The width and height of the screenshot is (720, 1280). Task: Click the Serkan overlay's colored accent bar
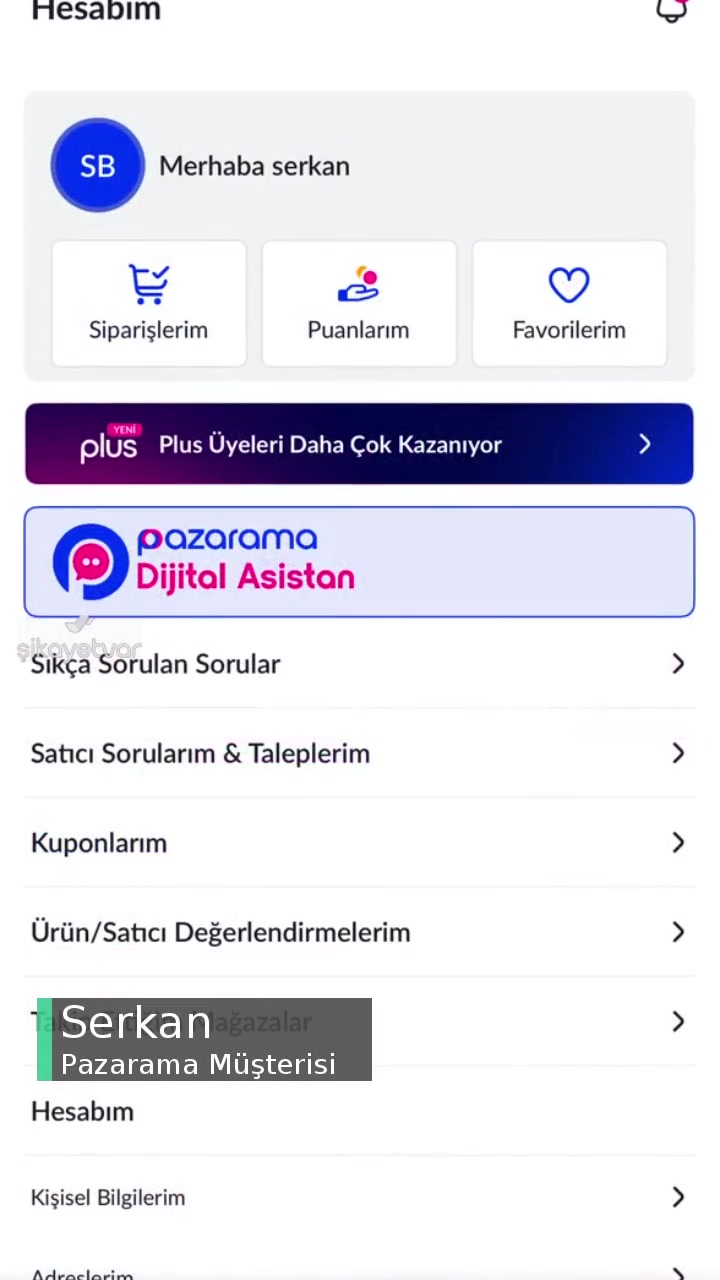(44, 1040)
